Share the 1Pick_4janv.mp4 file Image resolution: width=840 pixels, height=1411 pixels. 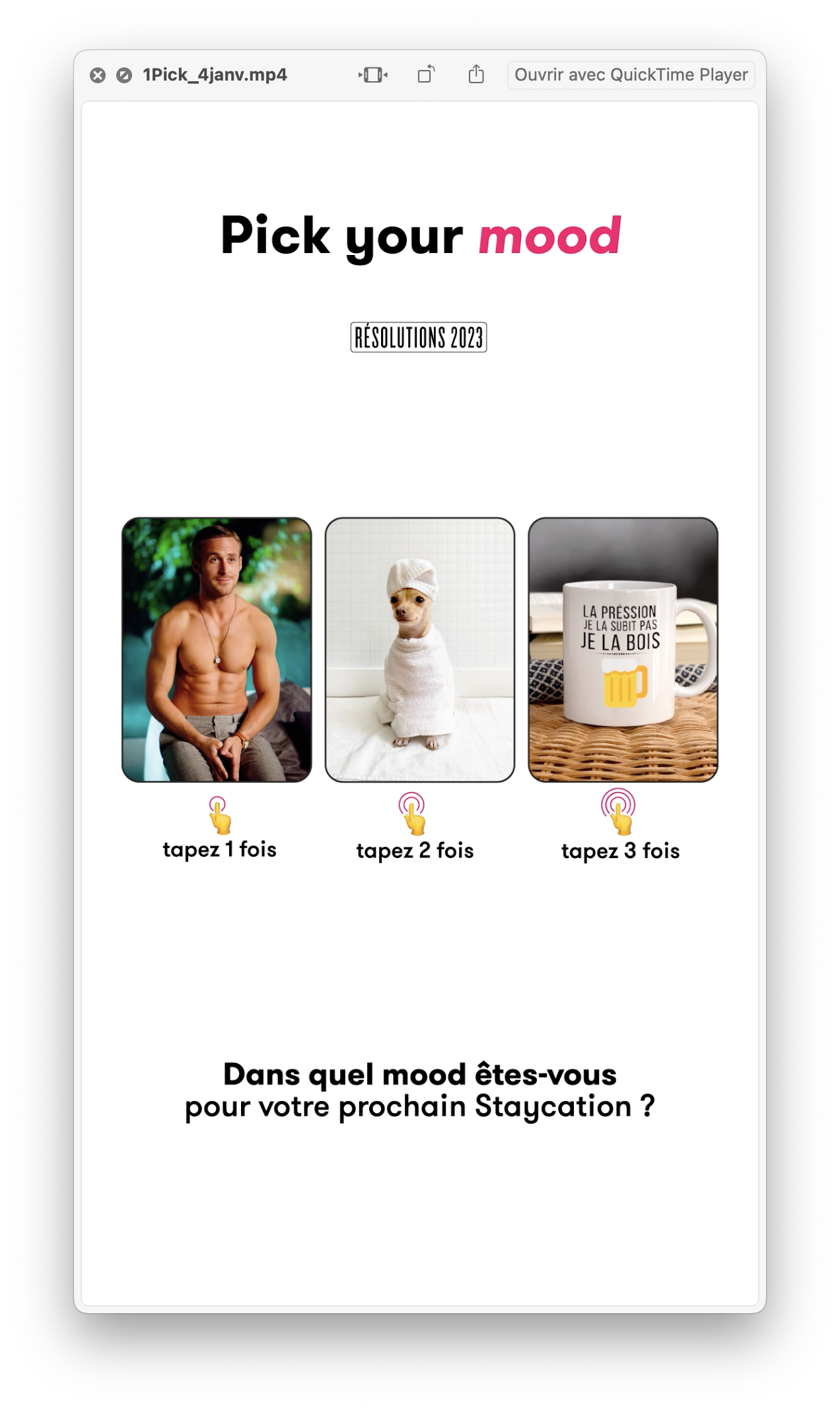476,74
